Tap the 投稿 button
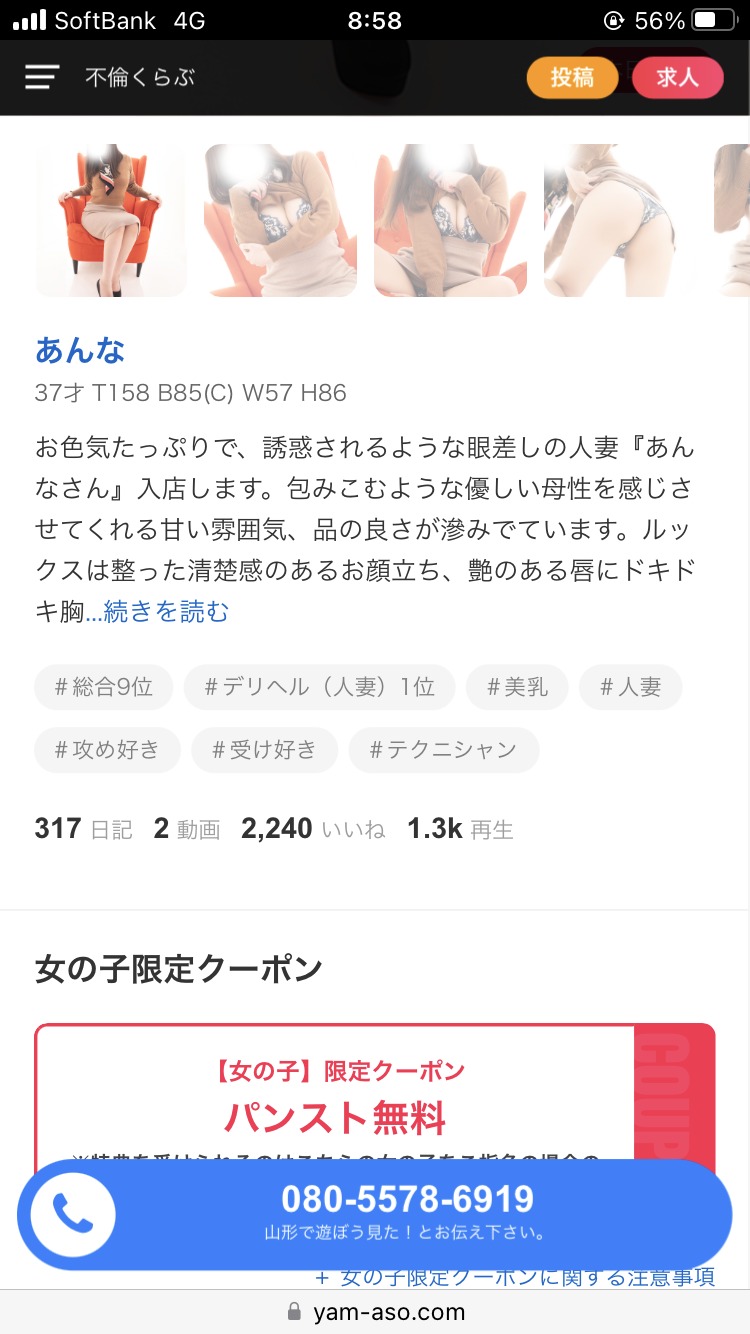Image resolution: width=750 pixels, height=1334 pixels. tap(572, 78)
